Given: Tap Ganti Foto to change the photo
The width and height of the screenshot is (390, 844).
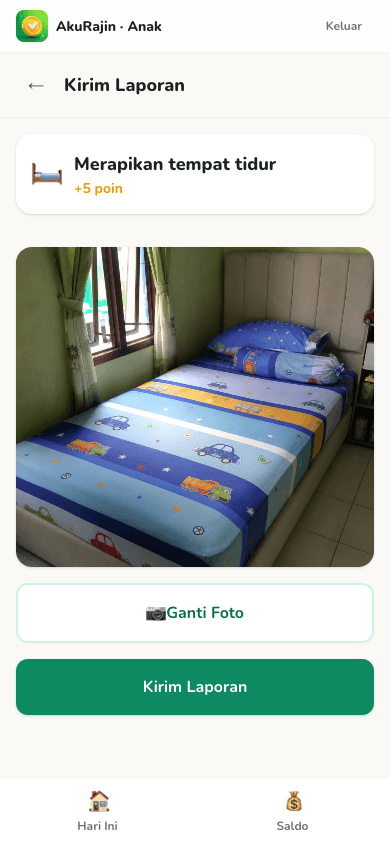Looking at the screenshot, I should pyautogui.click(x=195, y=613).
